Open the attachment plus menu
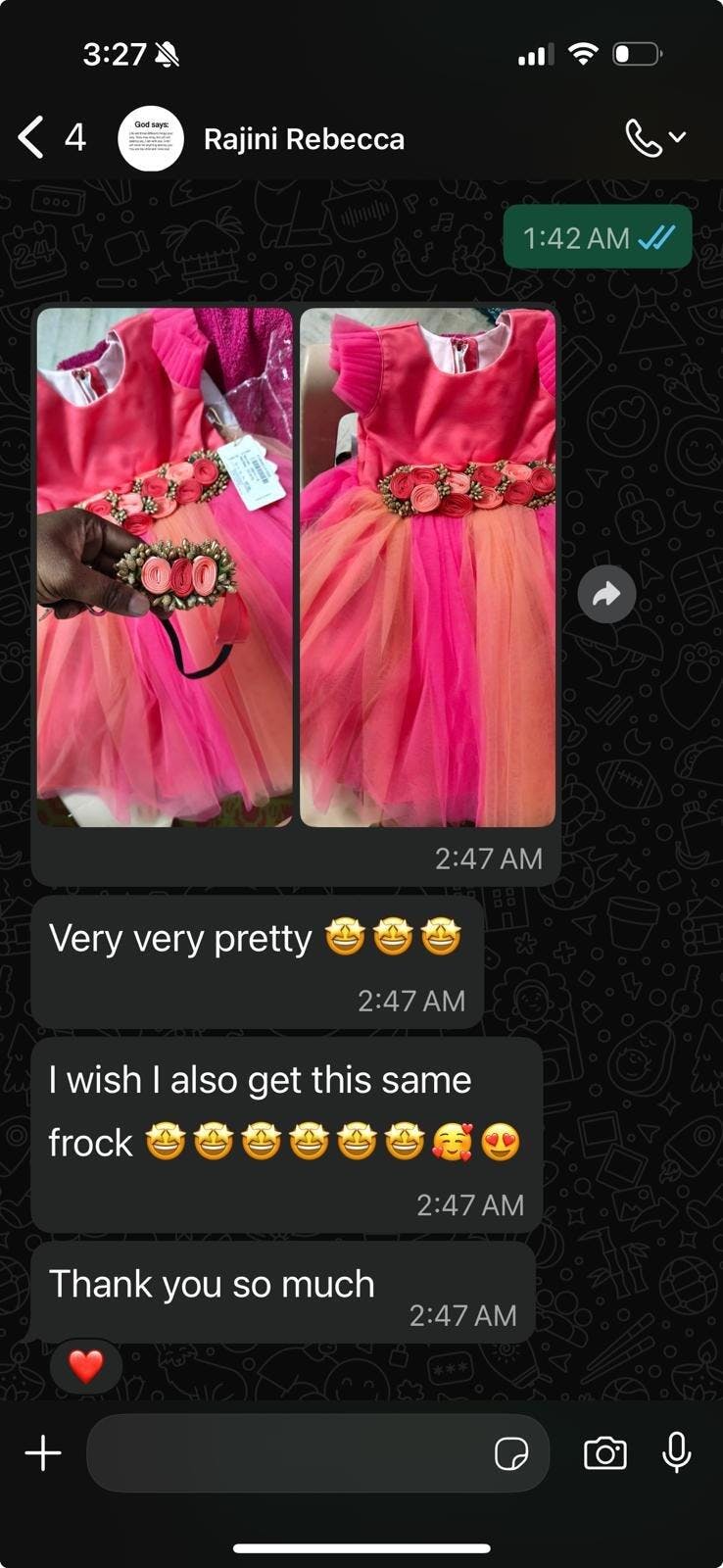Viewport: 723px width, 1568px height. click(43, 1453)
